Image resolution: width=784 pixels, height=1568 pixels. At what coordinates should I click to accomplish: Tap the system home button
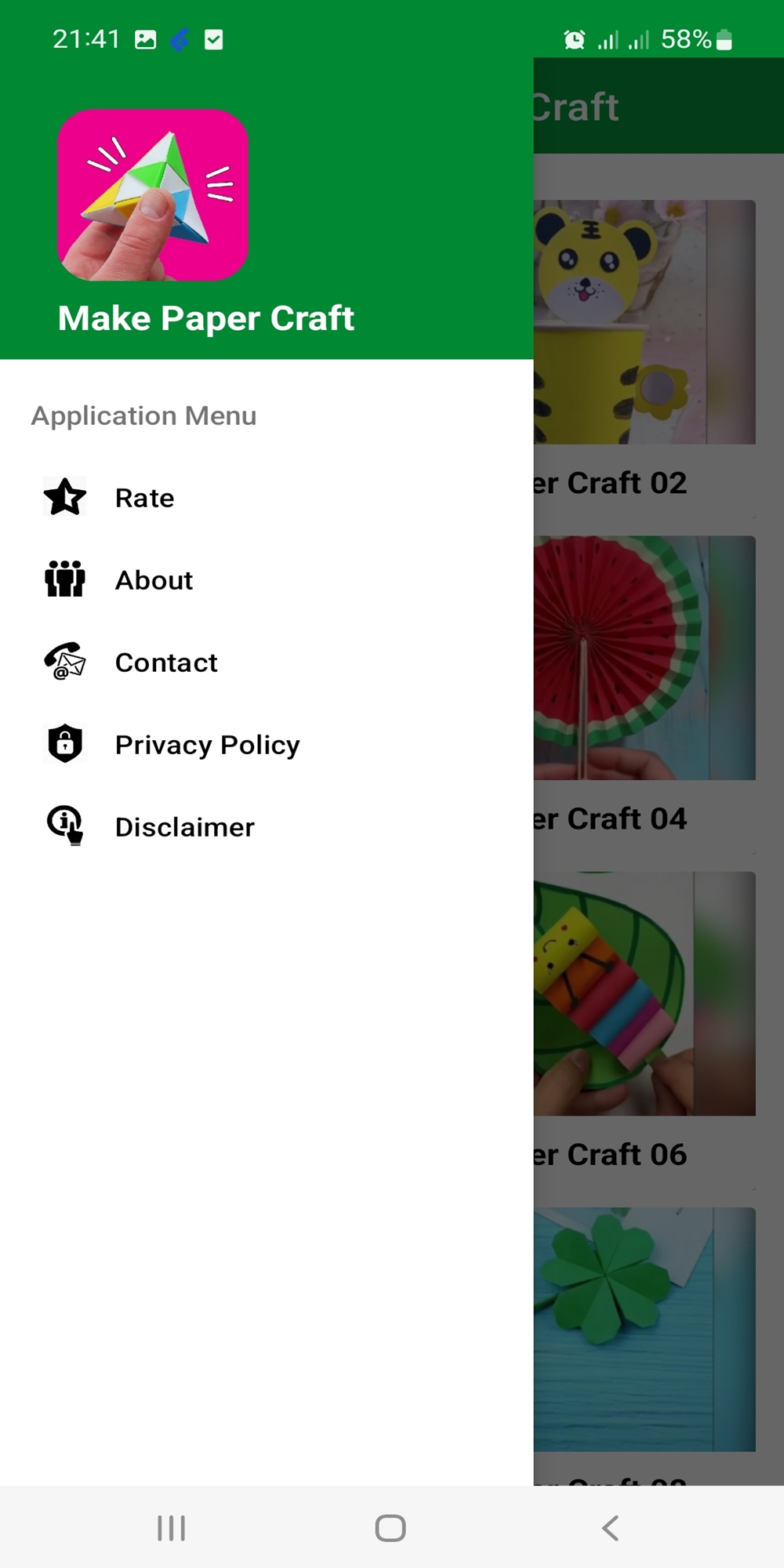click(390, 1527)
